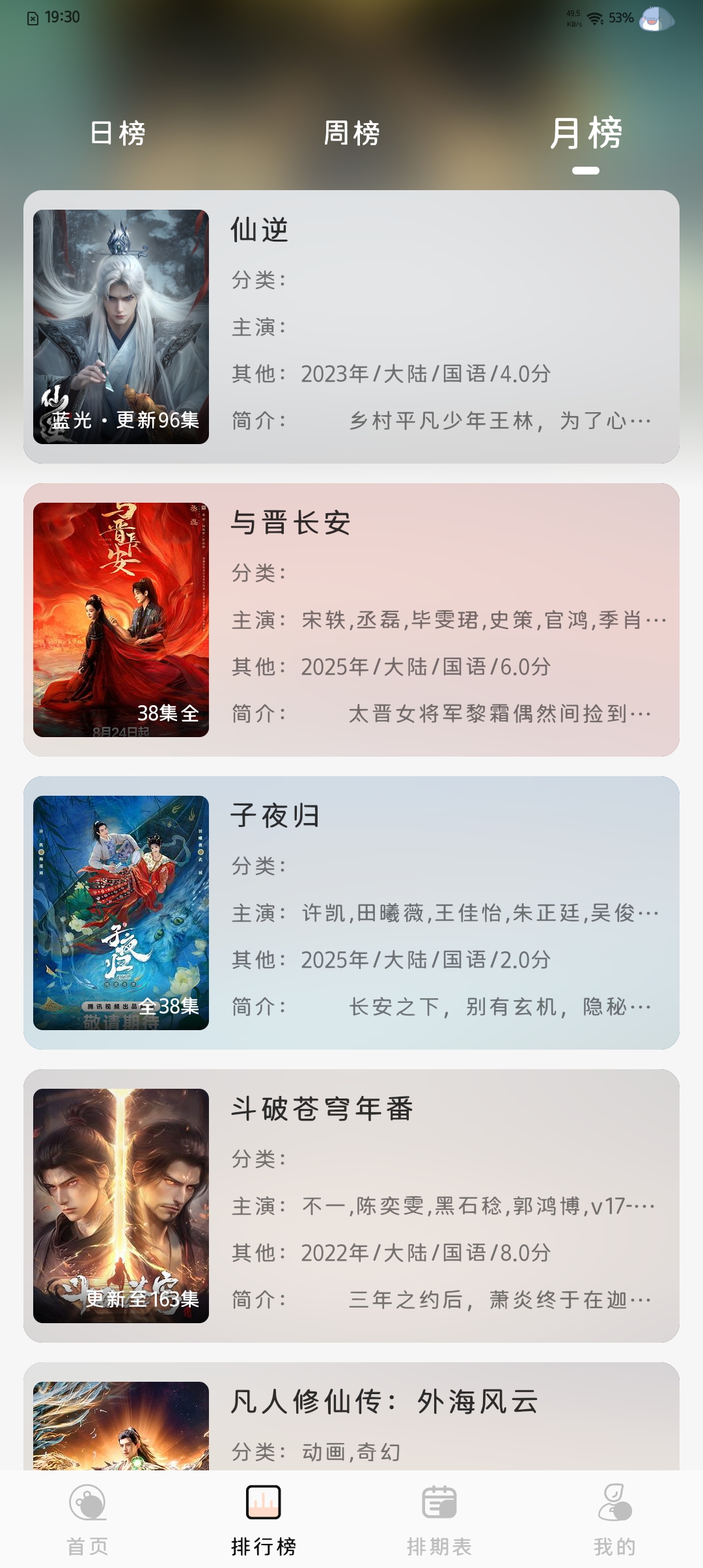The image size is (703, 1568).
Task: Tap the Wi-Fi signal icon in status bar
Action: click(596, 17)
